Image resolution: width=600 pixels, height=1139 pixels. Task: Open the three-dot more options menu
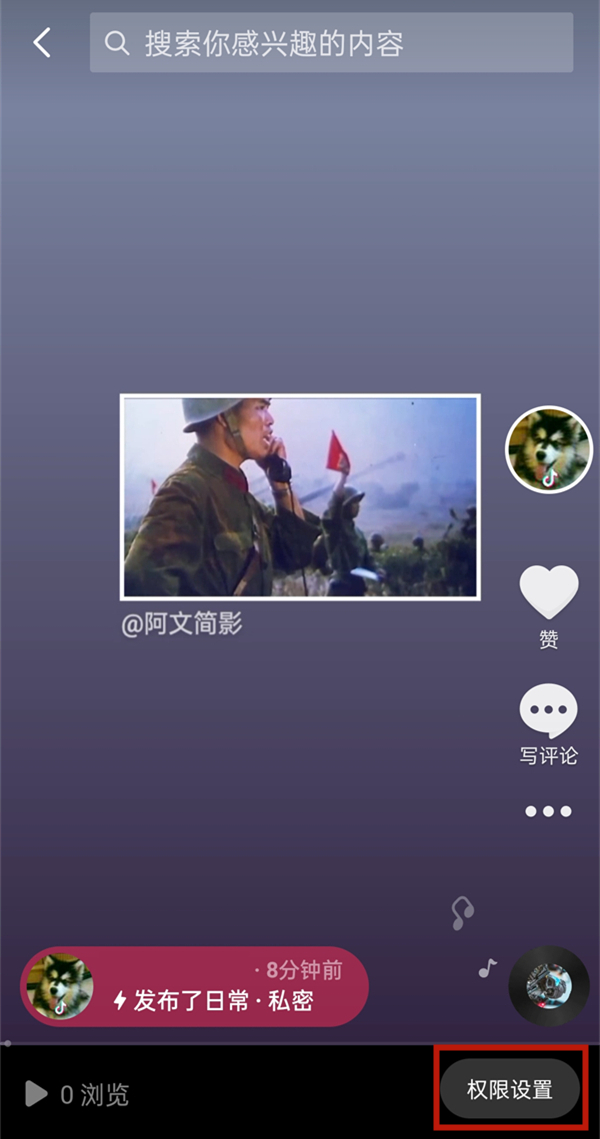(548, 811)
